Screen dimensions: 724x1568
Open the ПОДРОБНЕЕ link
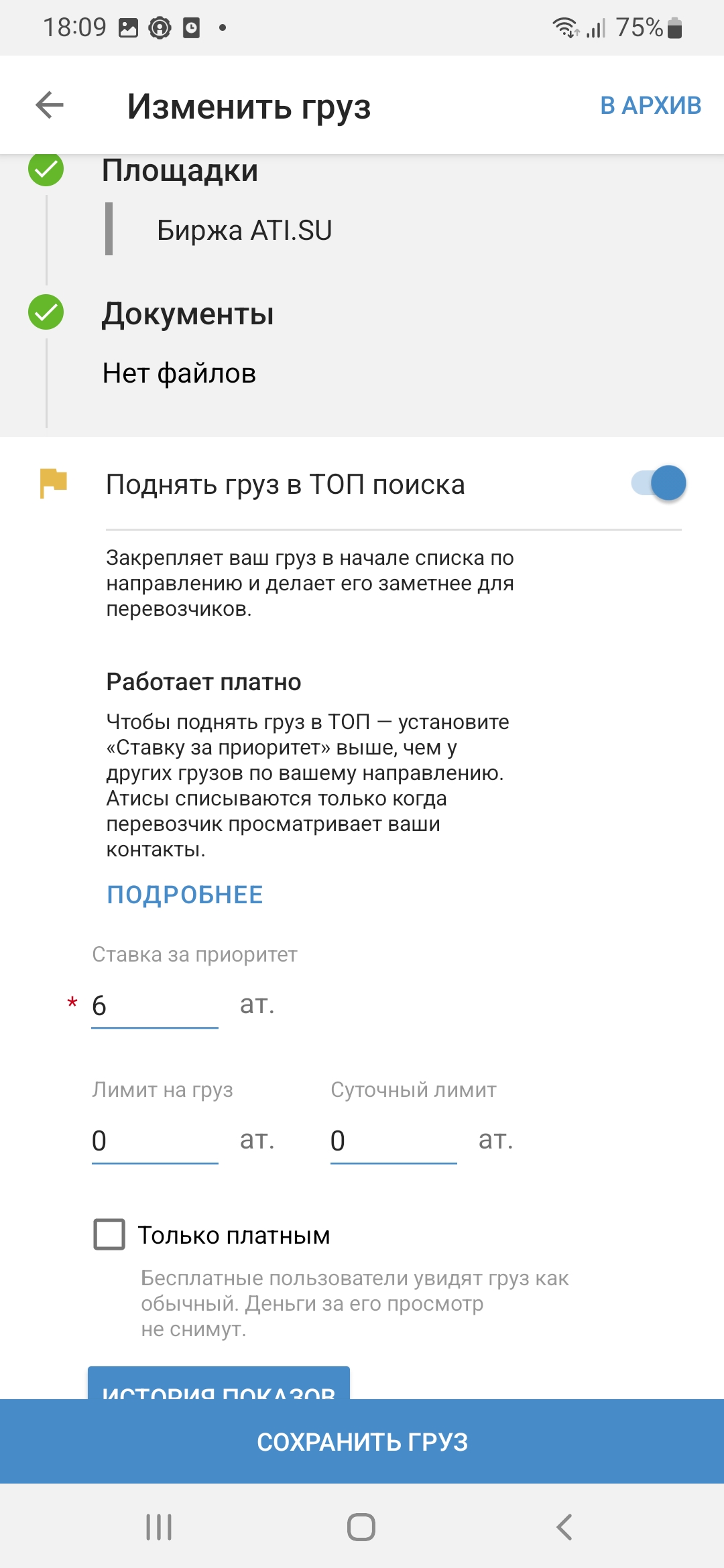(185, 895)
